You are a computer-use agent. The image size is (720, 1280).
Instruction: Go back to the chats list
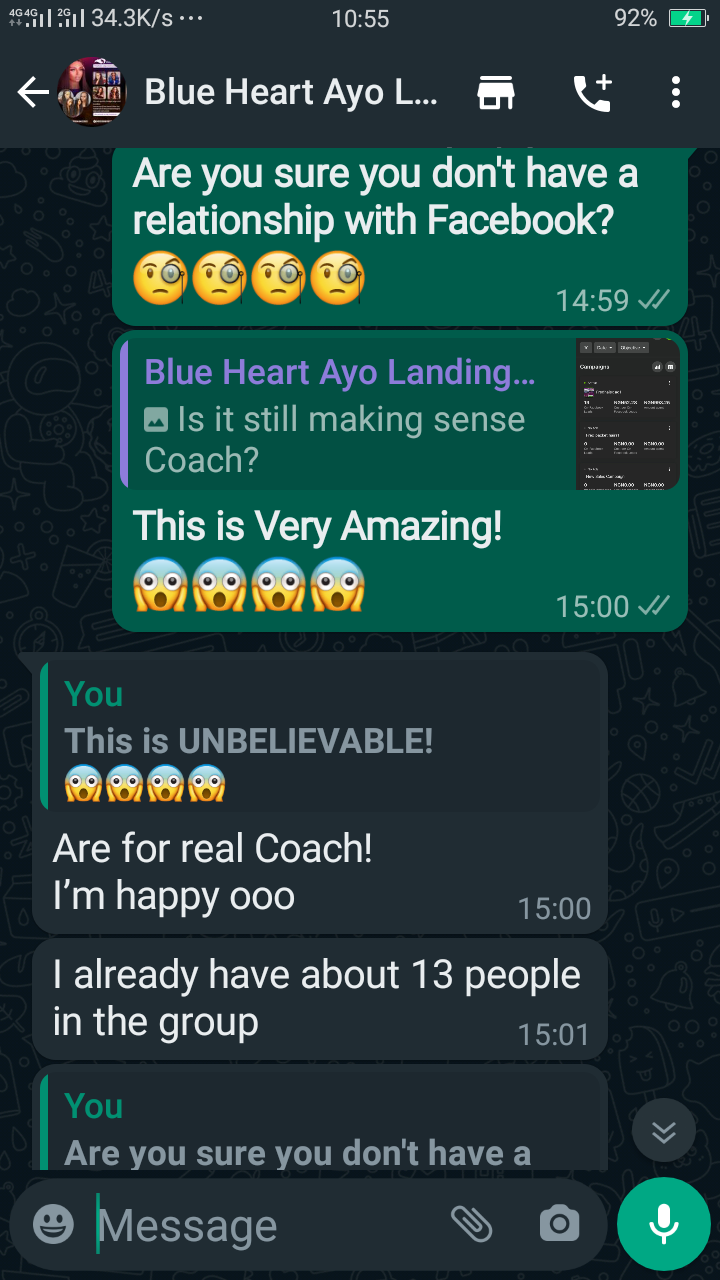point(33,93)
